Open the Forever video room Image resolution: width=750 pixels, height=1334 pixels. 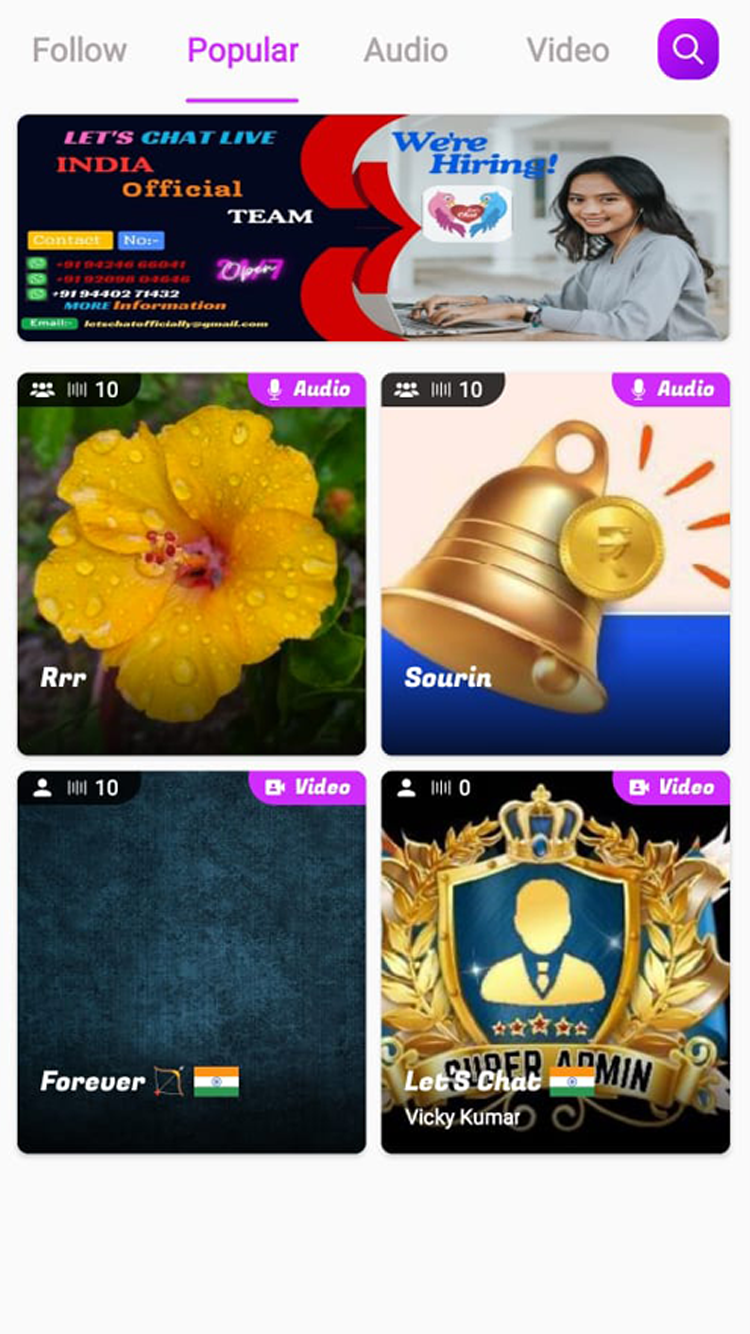coord(192,962)
